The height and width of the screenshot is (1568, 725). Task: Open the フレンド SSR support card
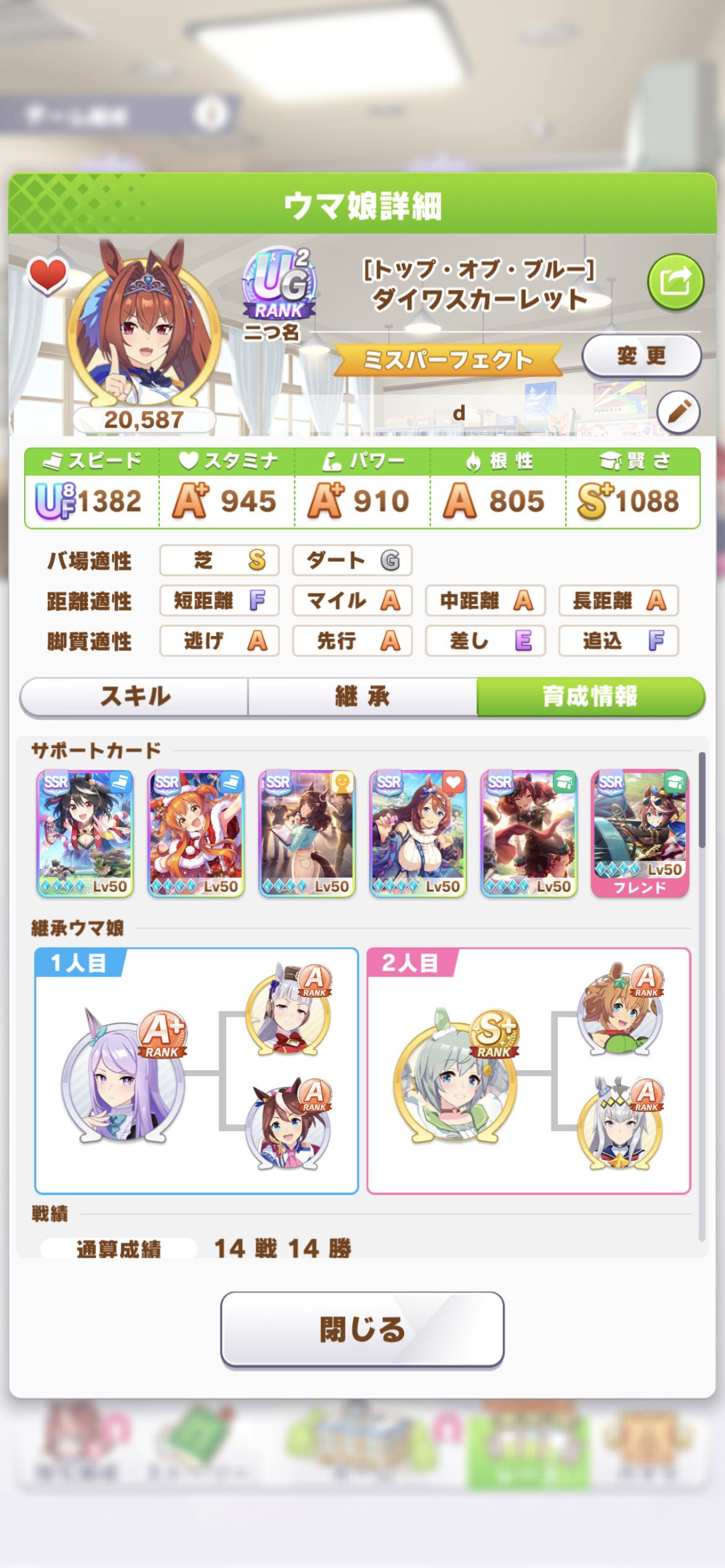[x=640, y=834]
